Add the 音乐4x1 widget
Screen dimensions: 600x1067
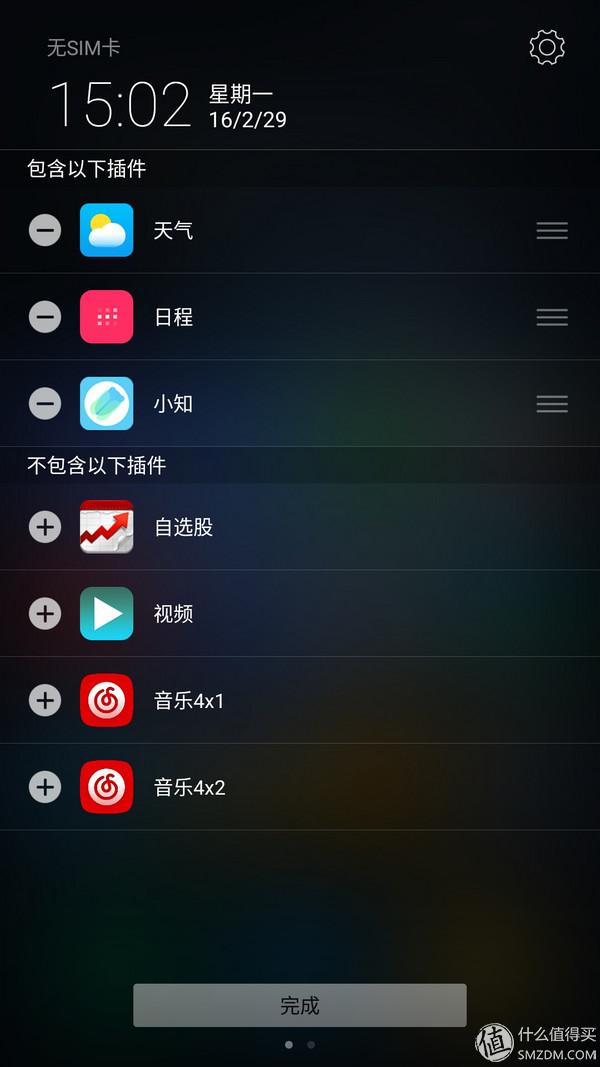(45, 701)
